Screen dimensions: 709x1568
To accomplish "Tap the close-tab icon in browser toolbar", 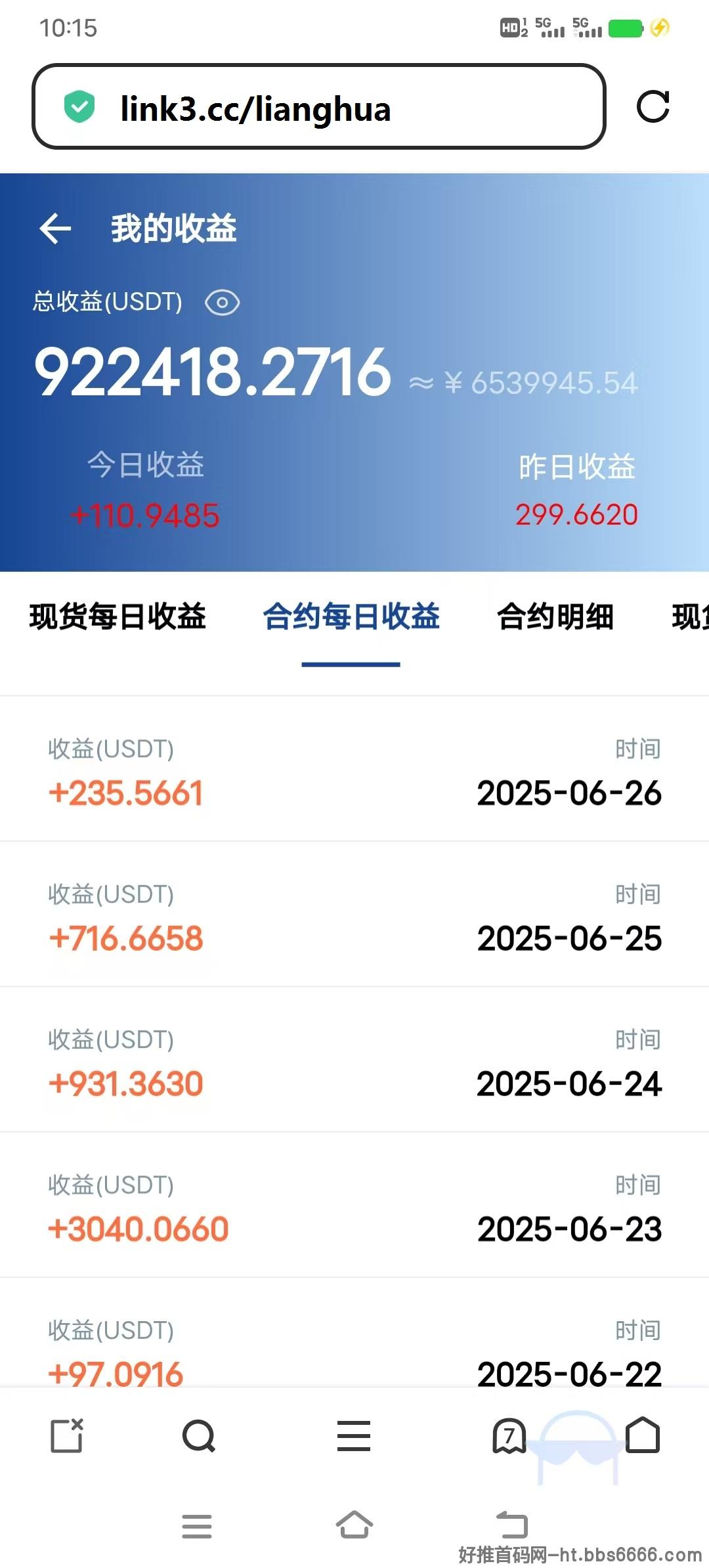I will (67, 1435).
